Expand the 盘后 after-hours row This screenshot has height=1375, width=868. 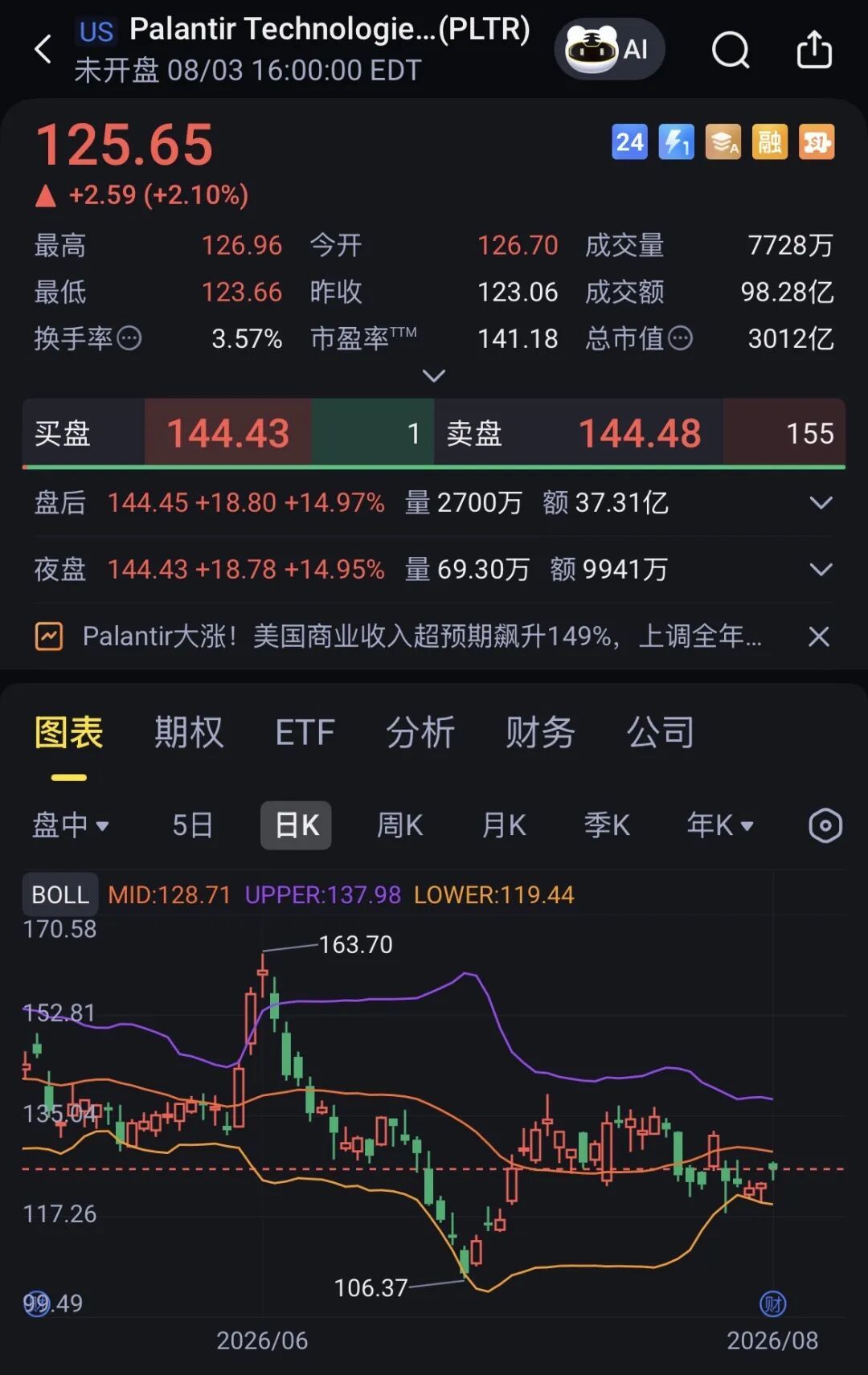point(821,503)
